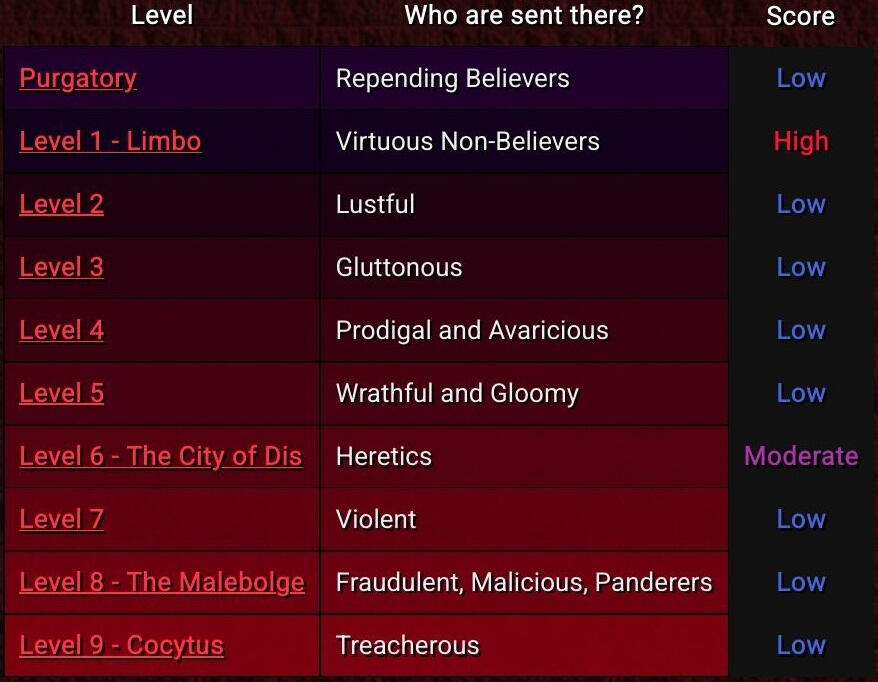Open the Purgatory link
878x682 pixels.
click(78, 79)
